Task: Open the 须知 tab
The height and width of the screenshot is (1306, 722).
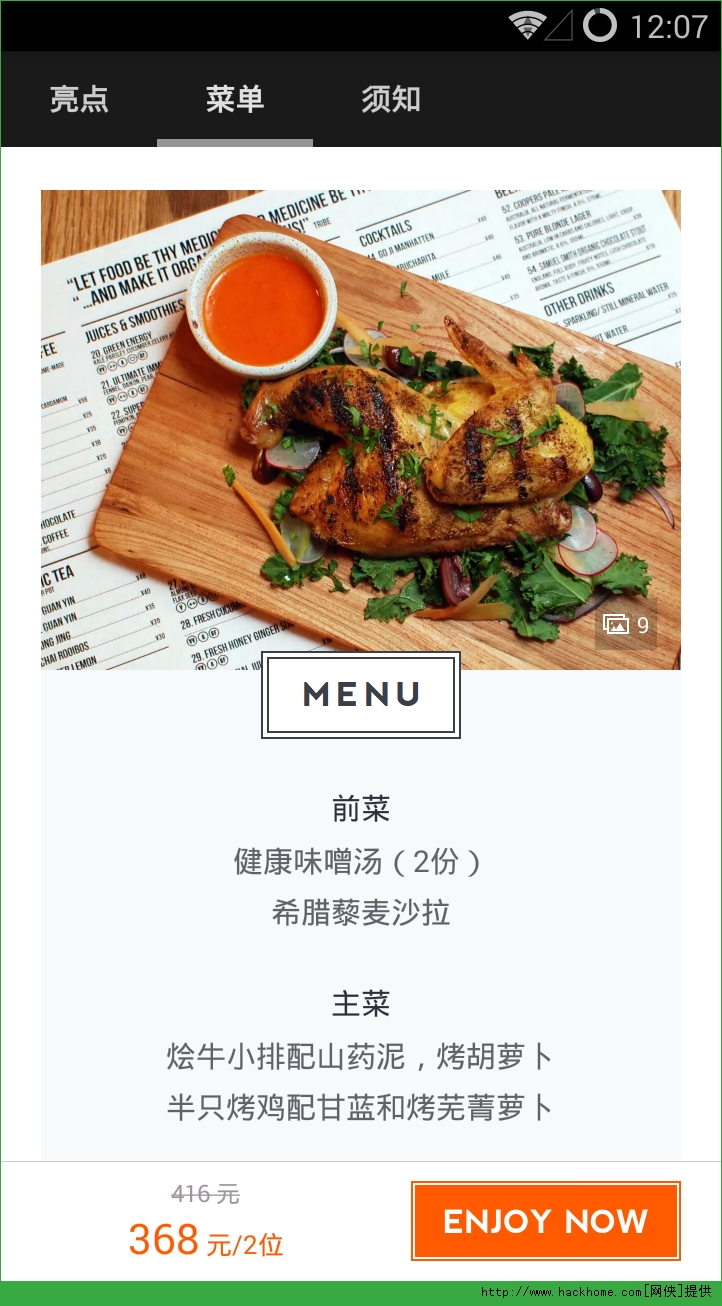Action: pos(391,100)
